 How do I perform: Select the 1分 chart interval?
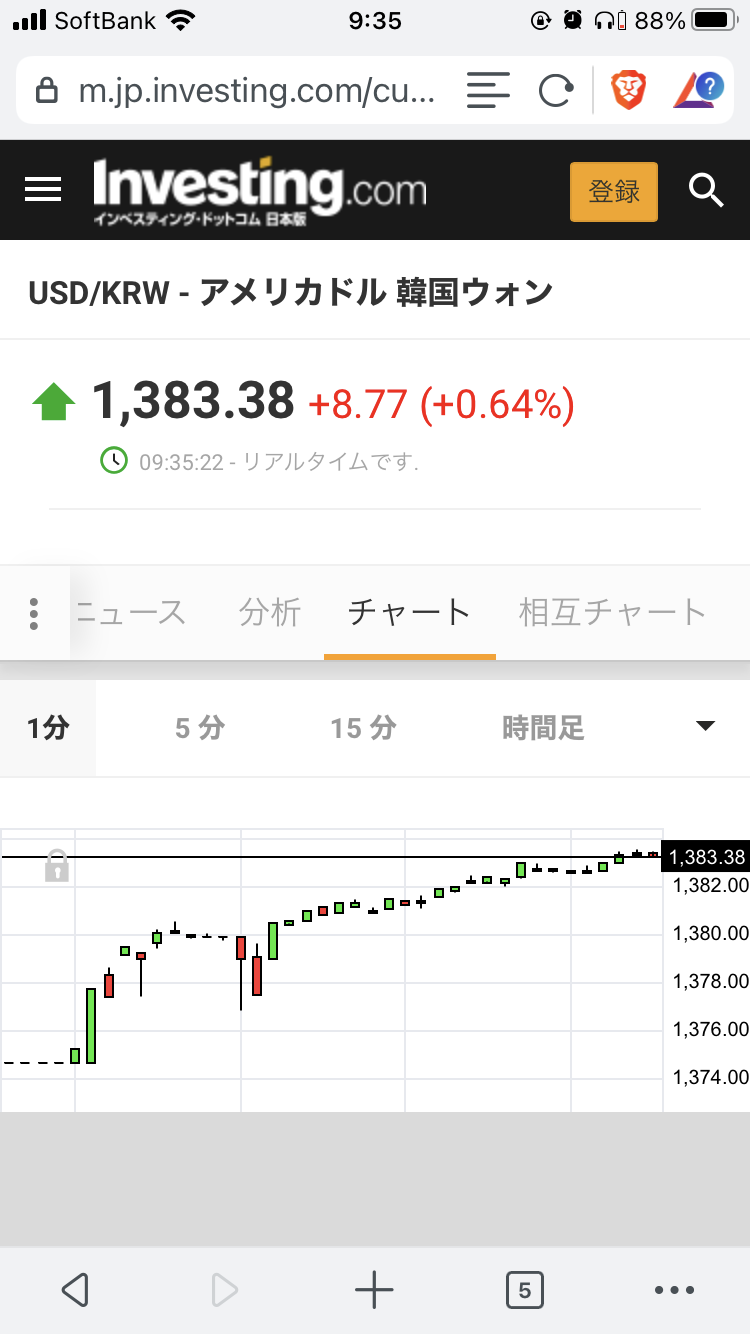coord(48,728)
